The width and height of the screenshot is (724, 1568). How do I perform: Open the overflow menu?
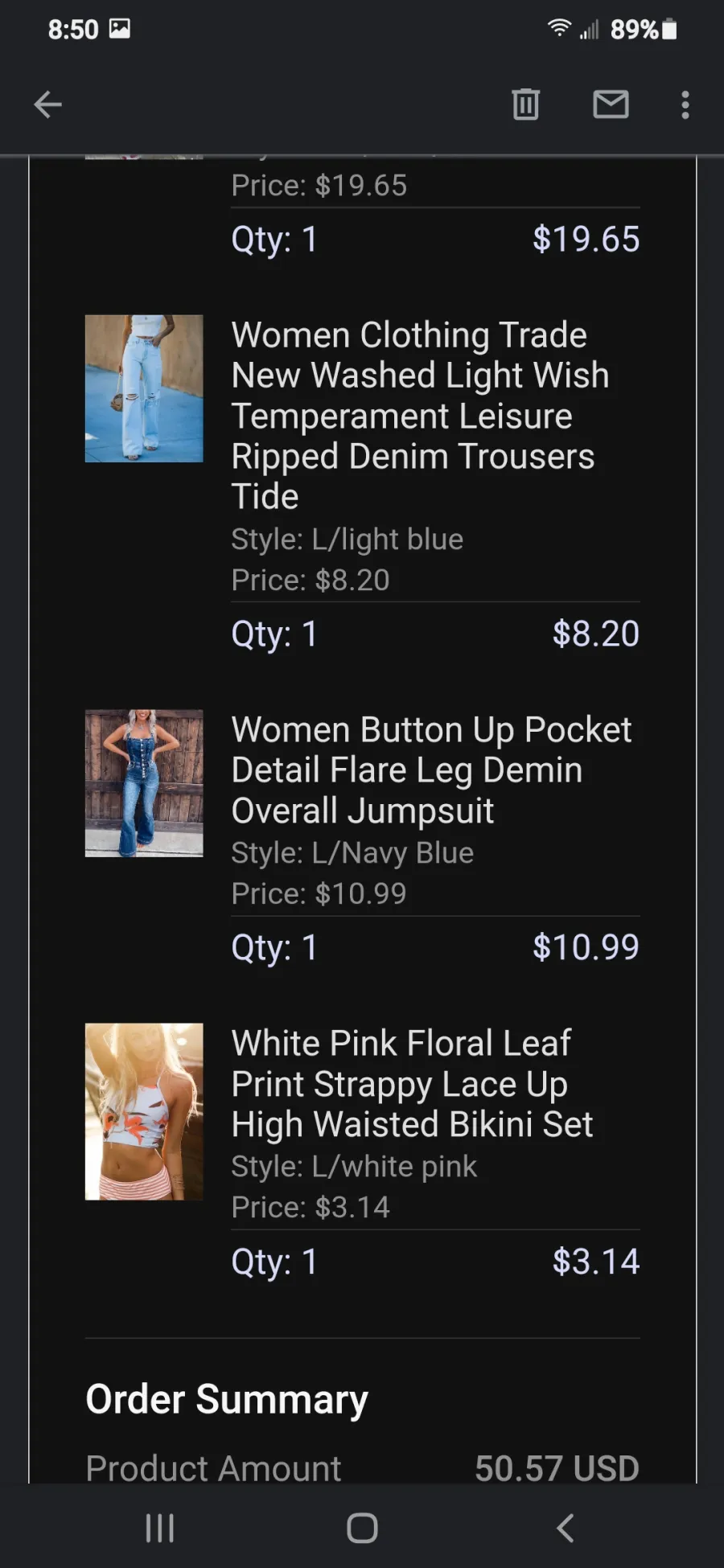pos(685,105)
